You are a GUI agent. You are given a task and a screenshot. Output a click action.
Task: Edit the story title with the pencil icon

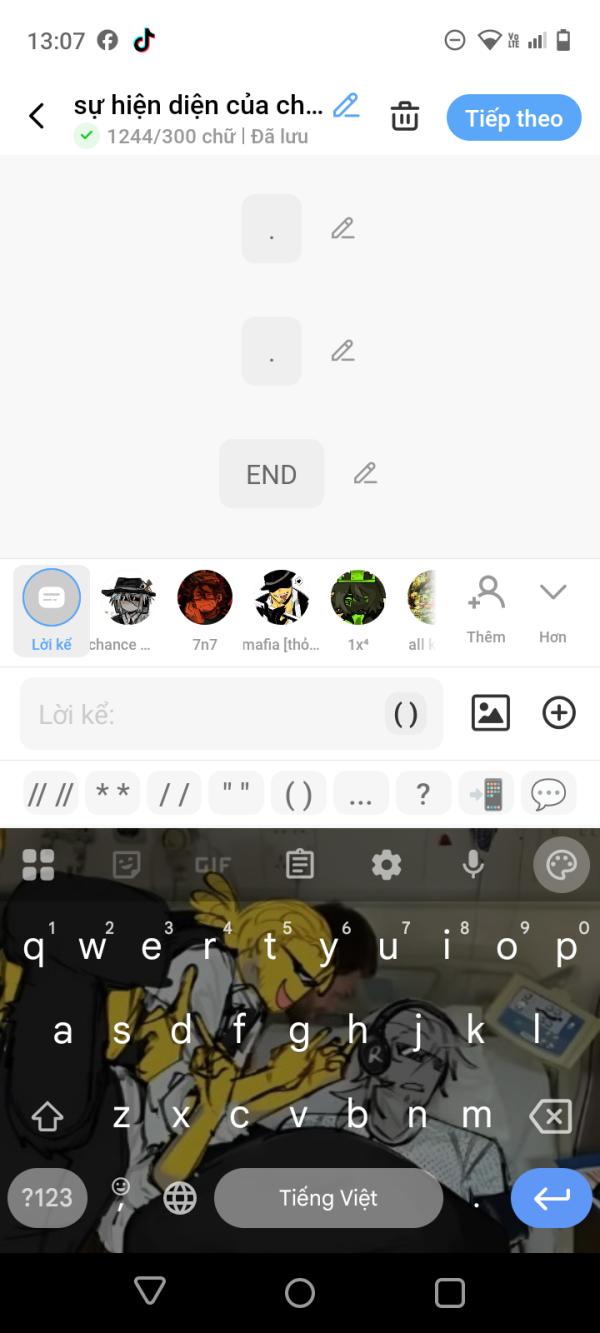coord(346,105)
